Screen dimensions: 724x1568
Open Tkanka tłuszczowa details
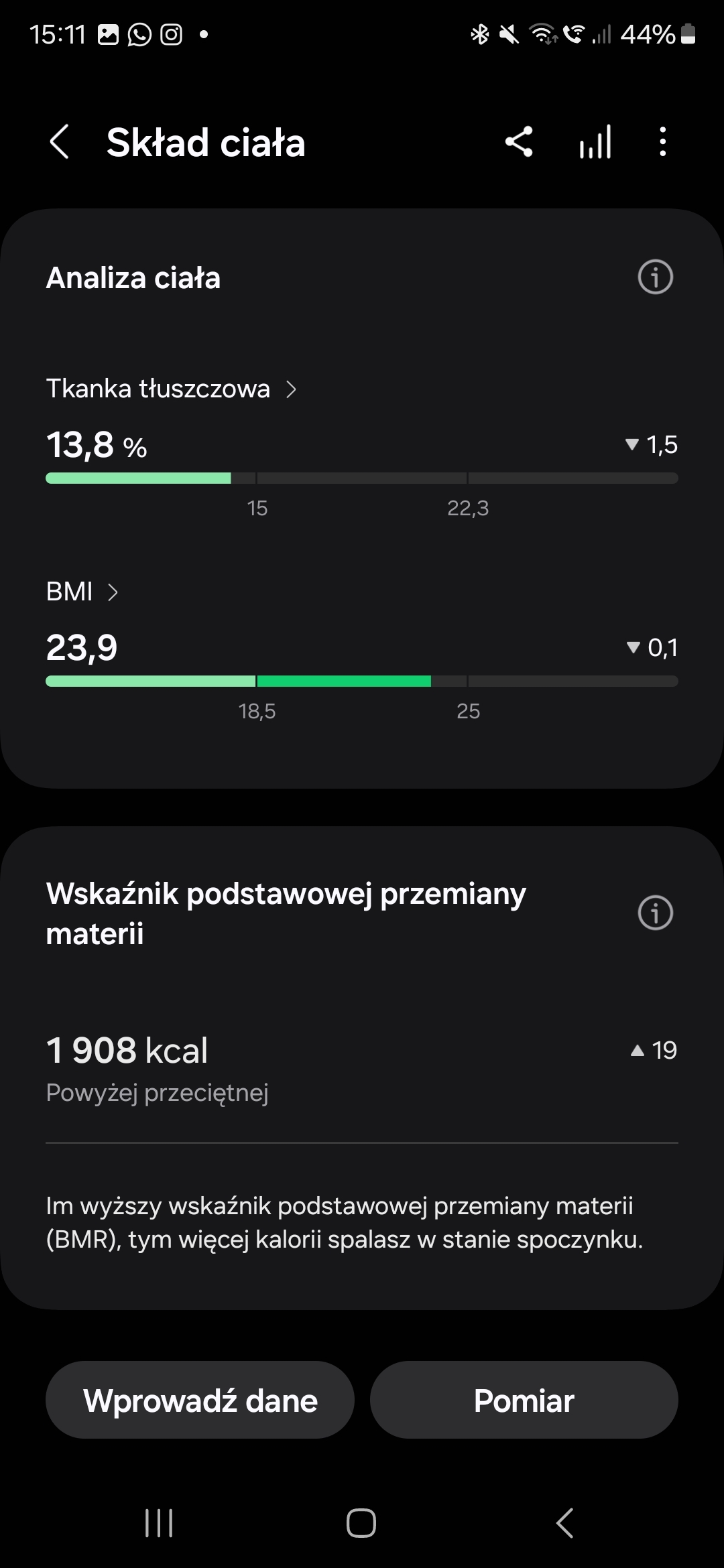171,389
